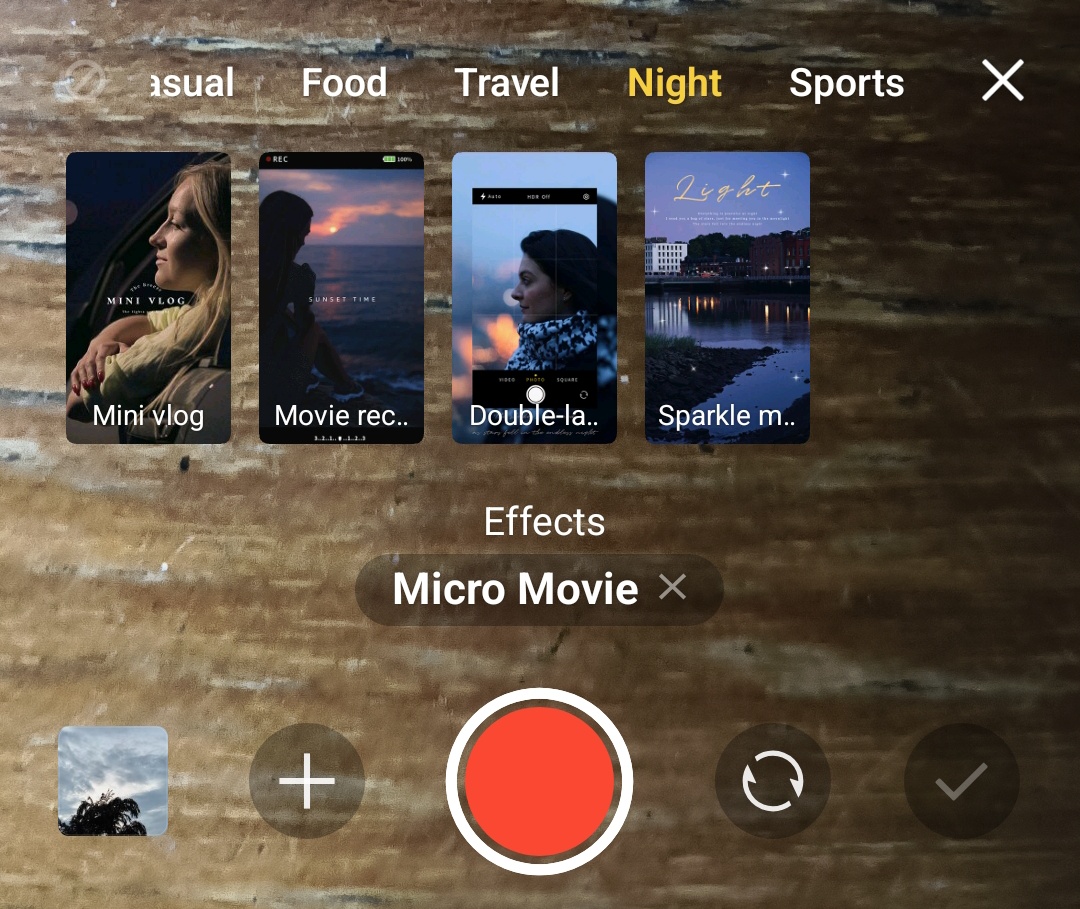Screen dimensions: 1080x909
Task: Flip the camera
Action: (x=772, y=781)
